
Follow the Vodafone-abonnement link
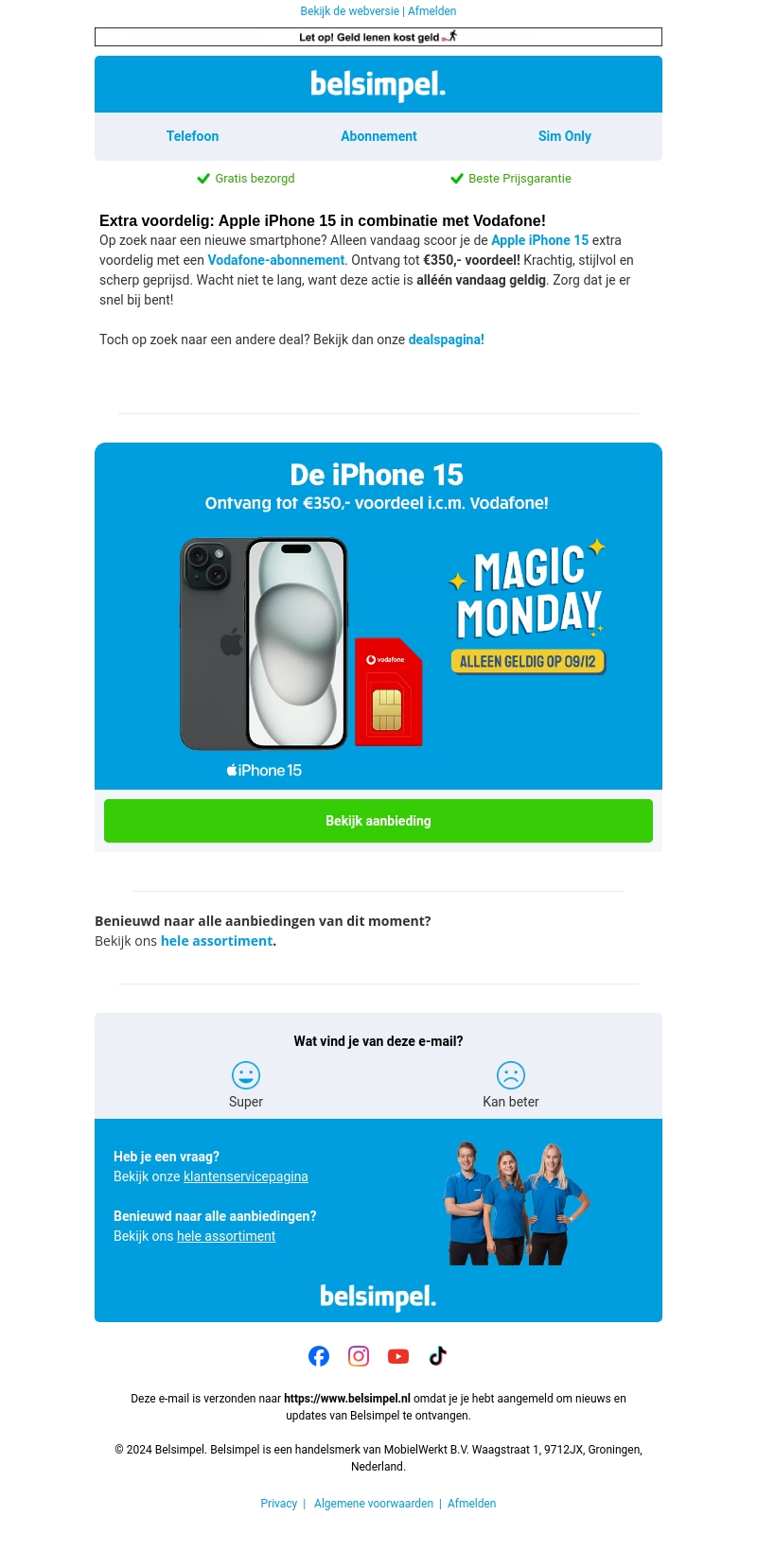(276, 260)
